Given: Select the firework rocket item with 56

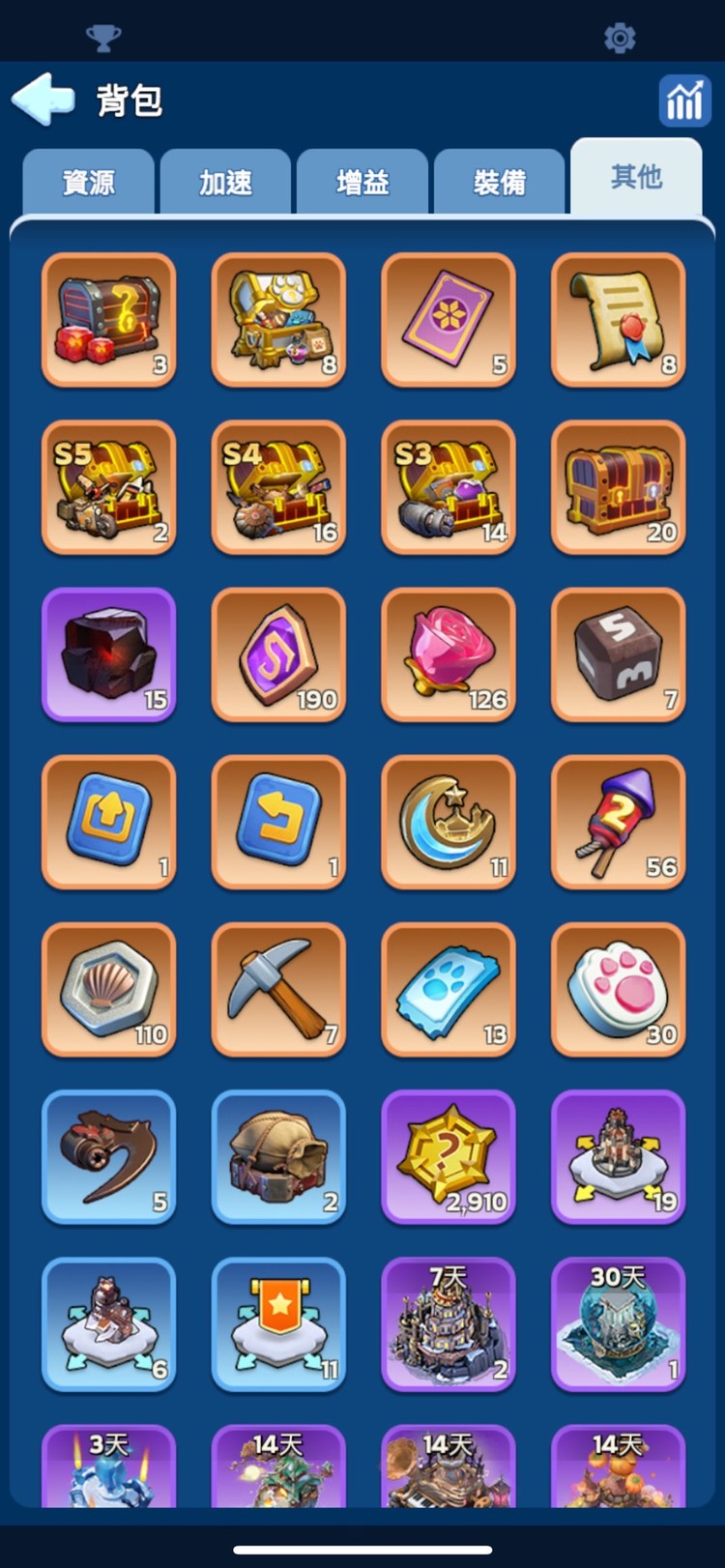Looking at the screenshot, I should coord(618,822).
